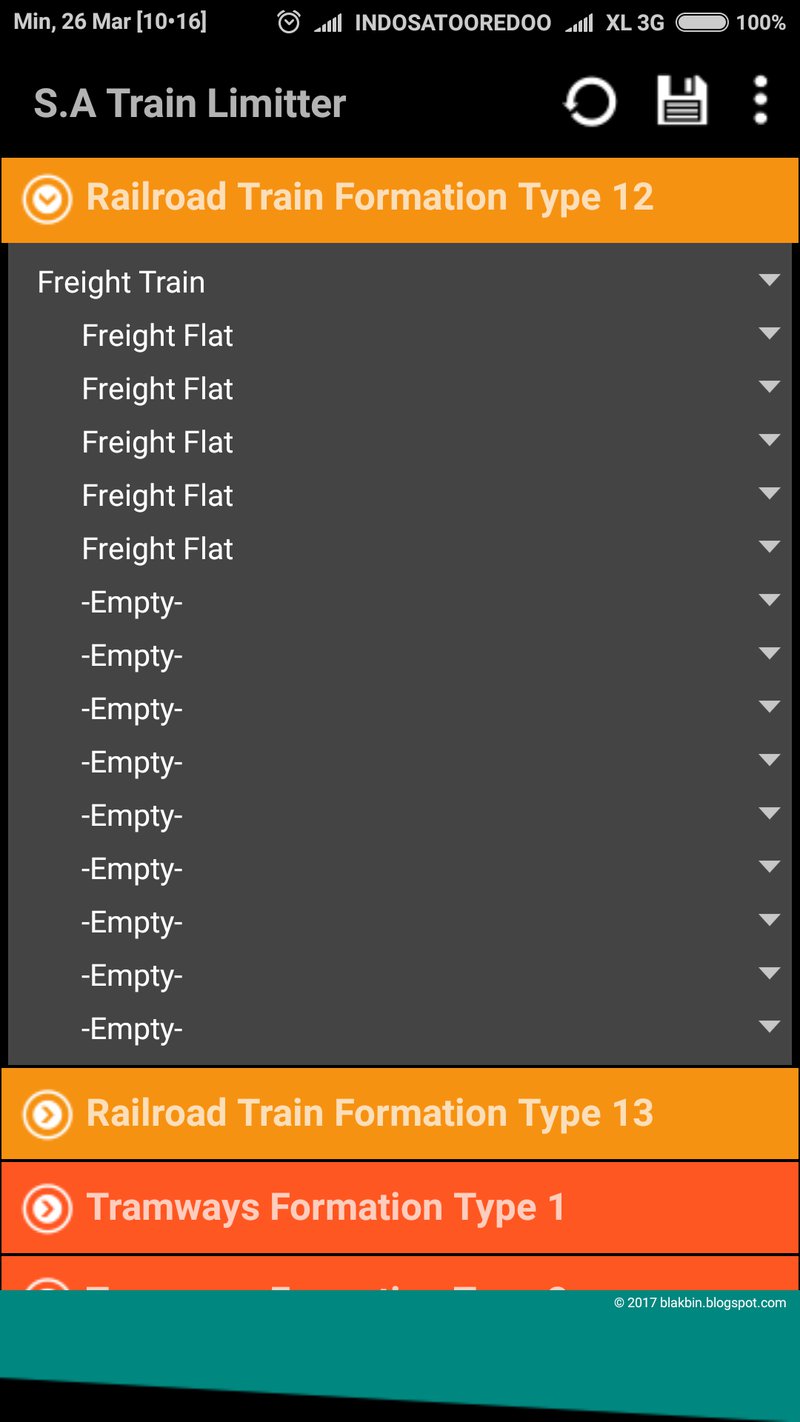Image resolution: width=800 pixels, height=1422 pixels.
Task: Open the three-dot overflow menu
Action: click(x=760, y=101)
